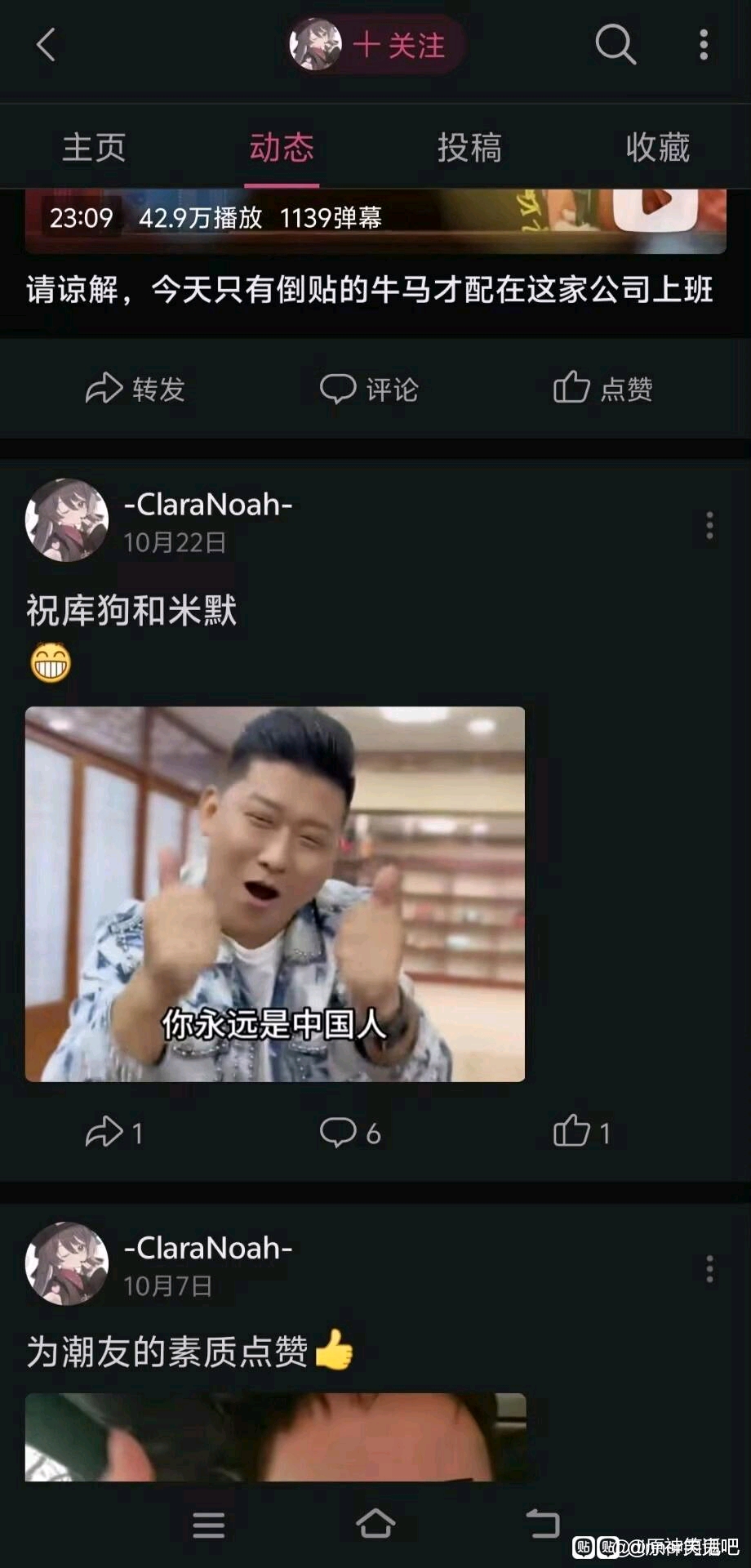
Task: Tap the system home button
Action: (375, 1523)
